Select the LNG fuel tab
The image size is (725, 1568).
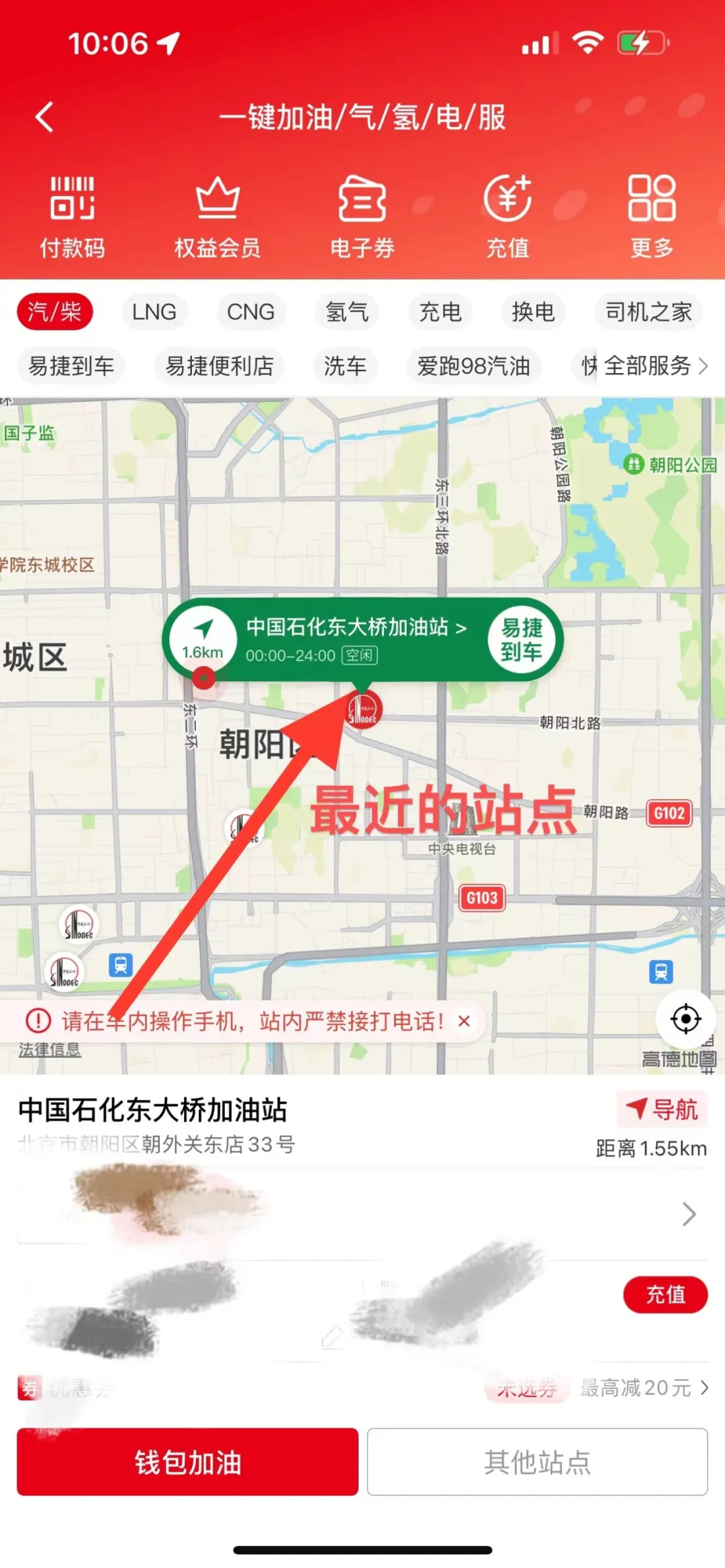[x=154, y=312]
